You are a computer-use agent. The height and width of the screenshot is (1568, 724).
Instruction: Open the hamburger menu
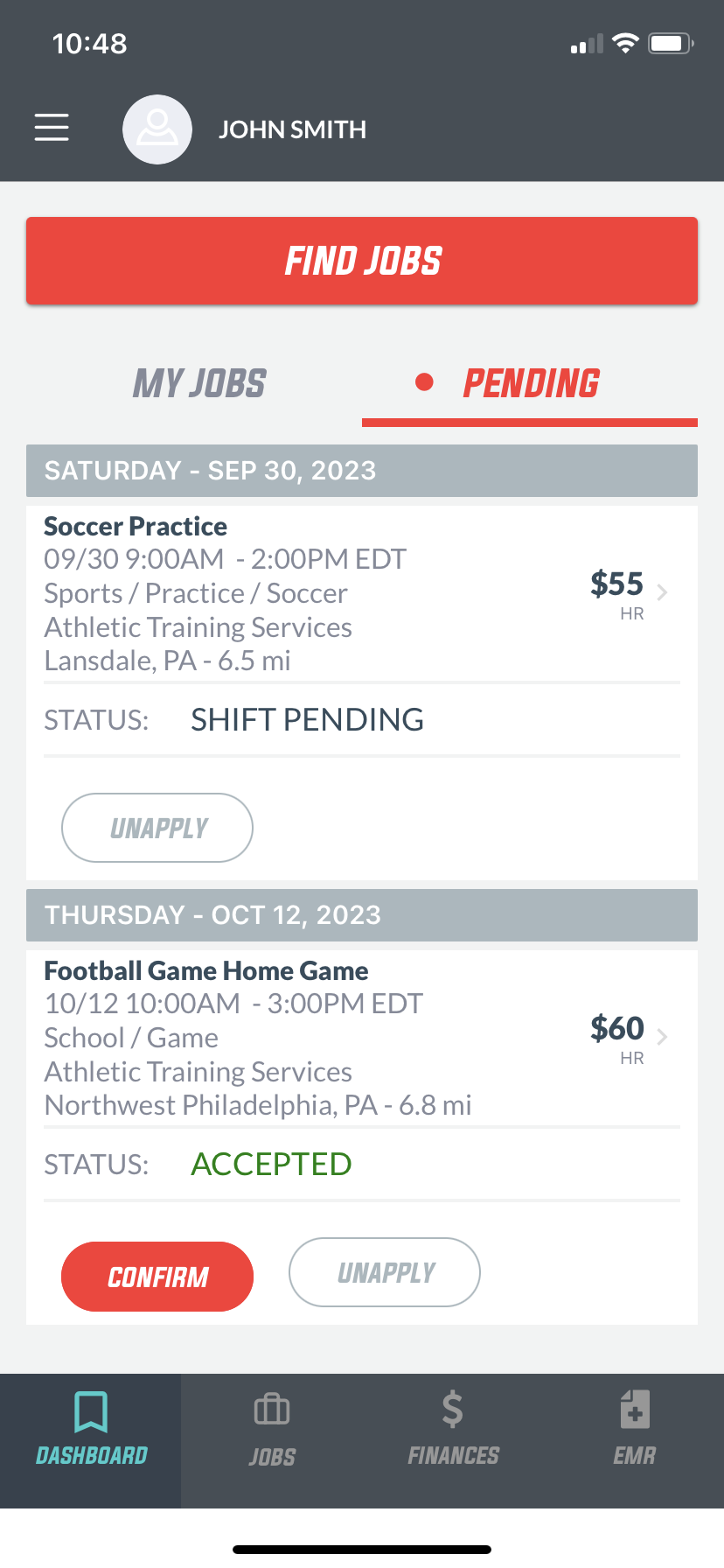coord(52,128)
